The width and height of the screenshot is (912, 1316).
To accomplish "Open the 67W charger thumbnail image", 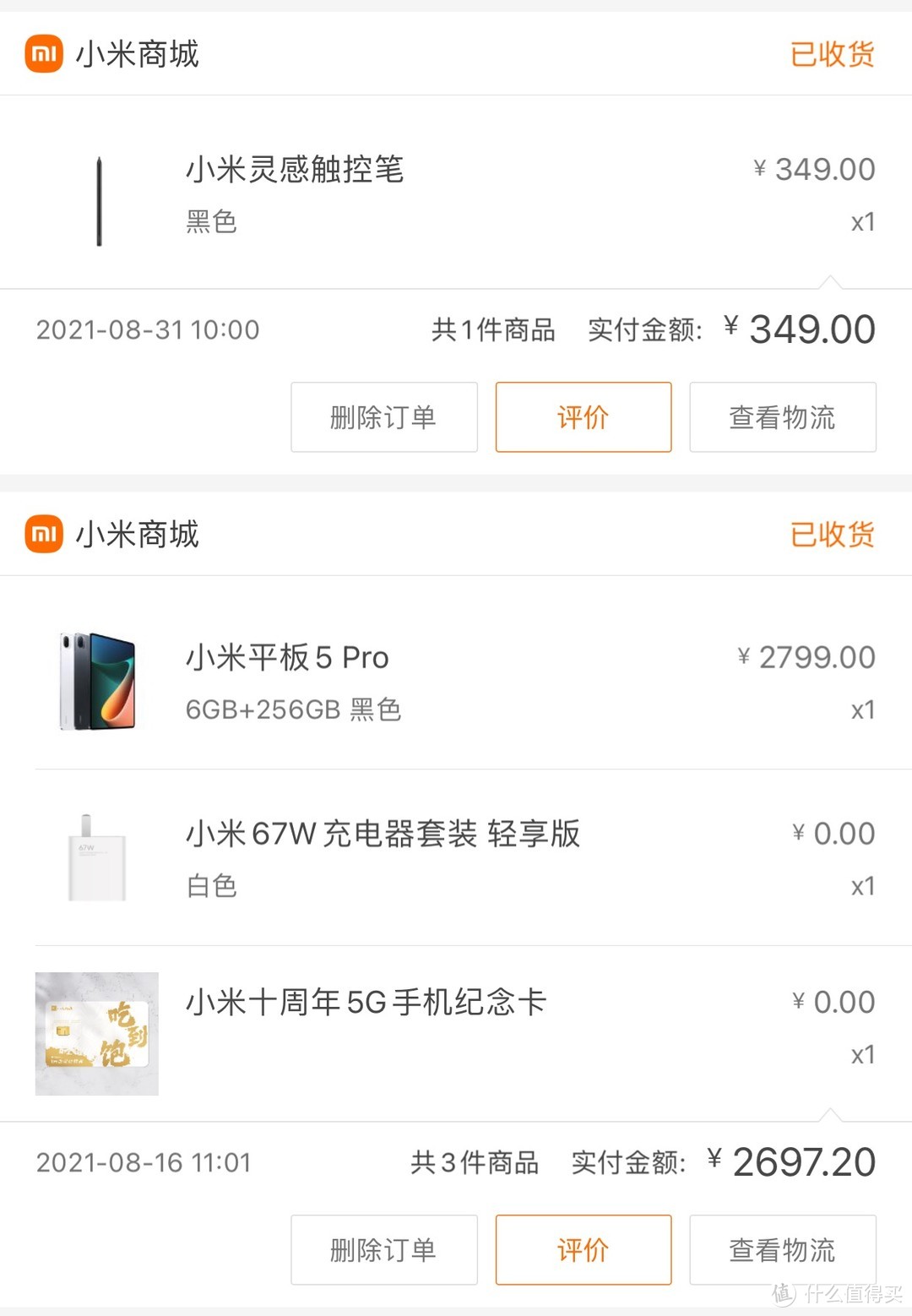I will click(x=95, y=857).
